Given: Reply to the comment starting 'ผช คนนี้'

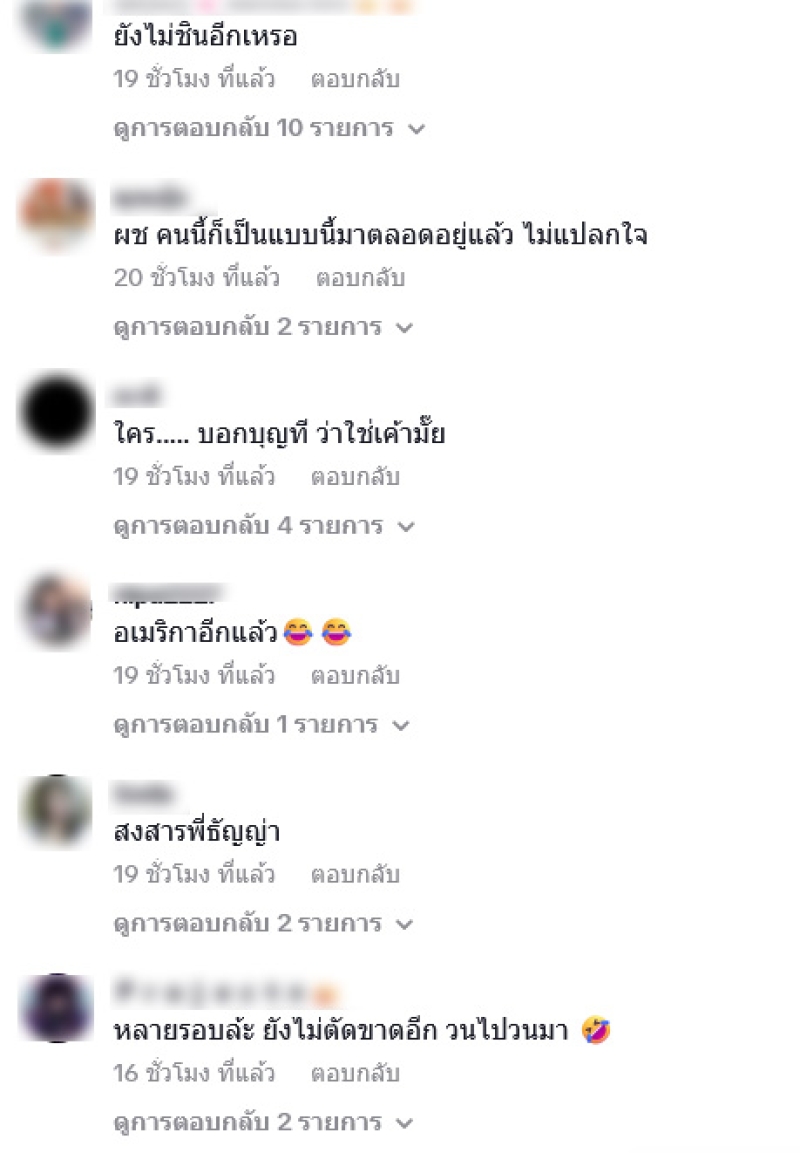Looking at the screenshot, I should pos(360,278).
